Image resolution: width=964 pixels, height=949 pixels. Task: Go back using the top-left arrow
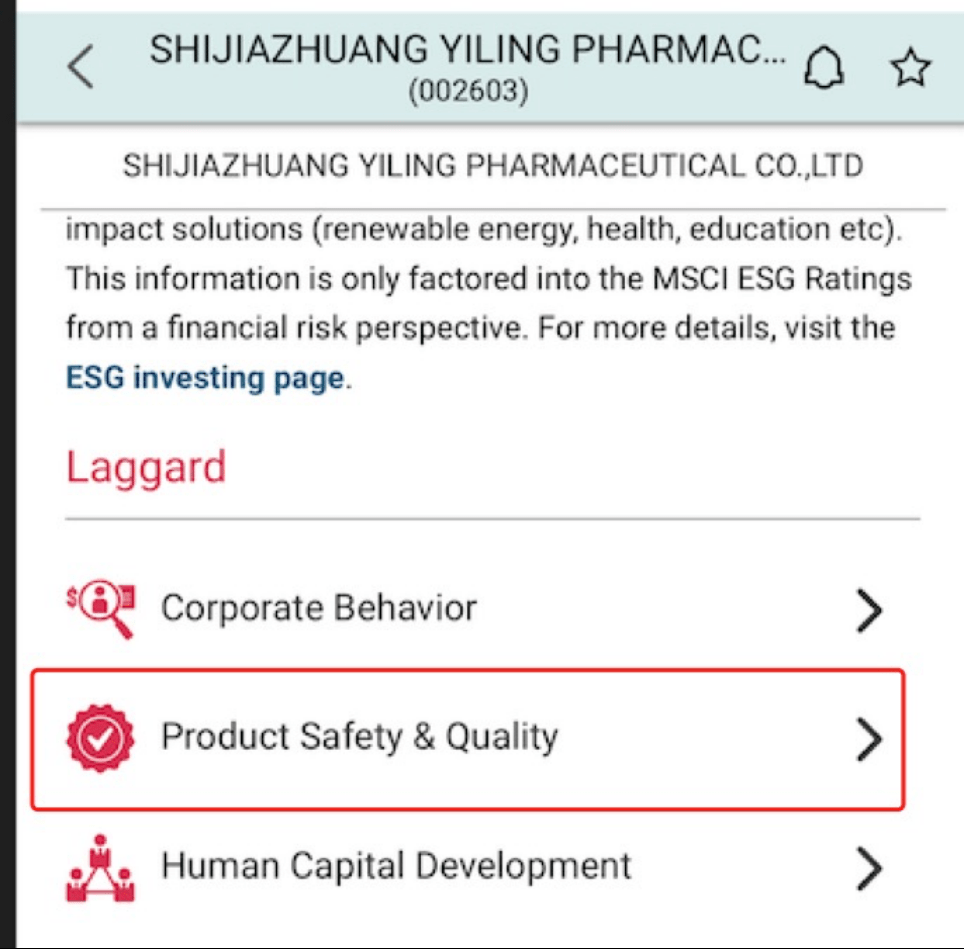coord(80,68)
